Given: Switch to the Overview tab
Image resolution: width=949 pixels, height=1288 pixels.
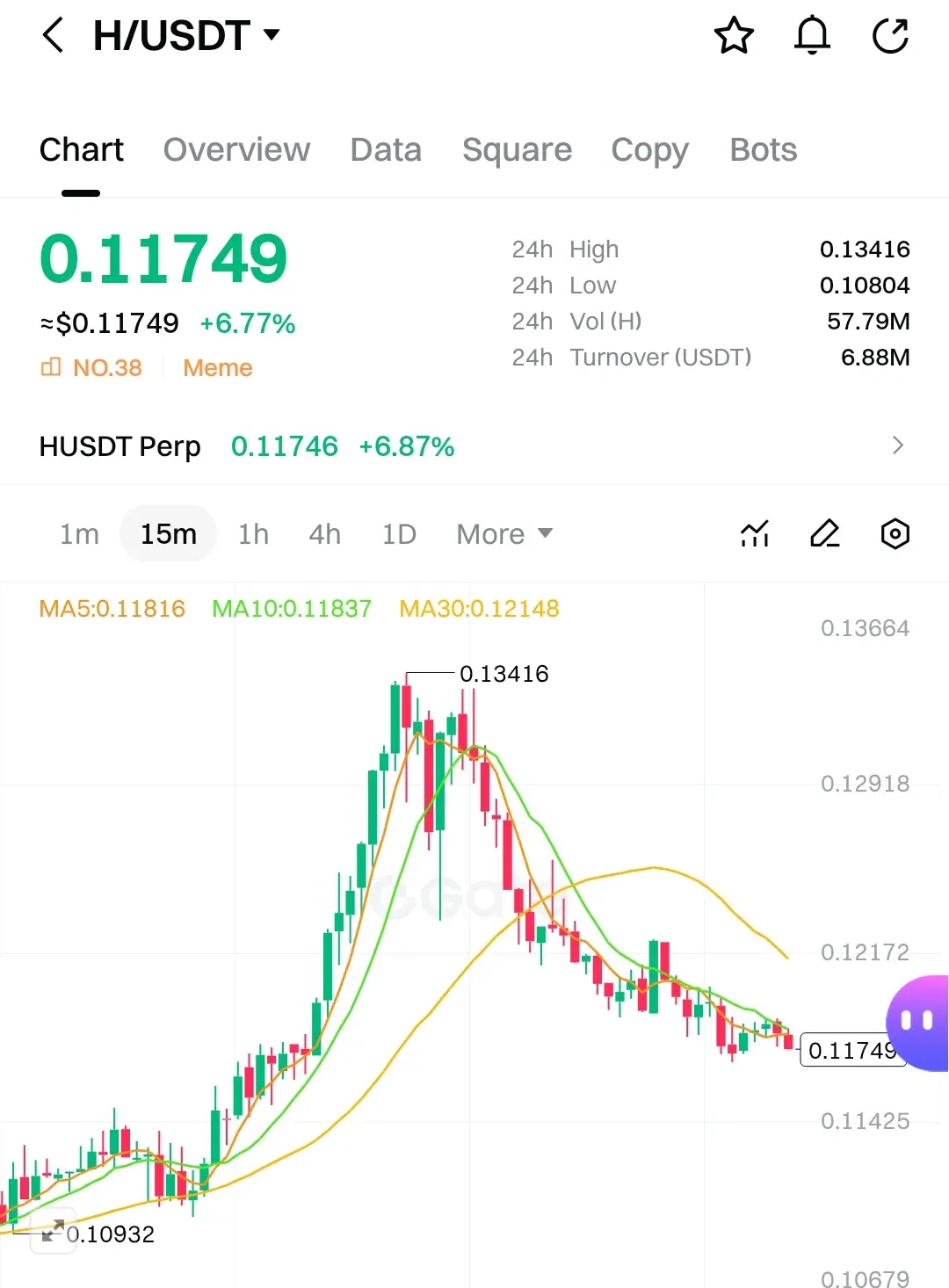Looking at the screenshot, I should pyautogui.click(x=236, y=150).
